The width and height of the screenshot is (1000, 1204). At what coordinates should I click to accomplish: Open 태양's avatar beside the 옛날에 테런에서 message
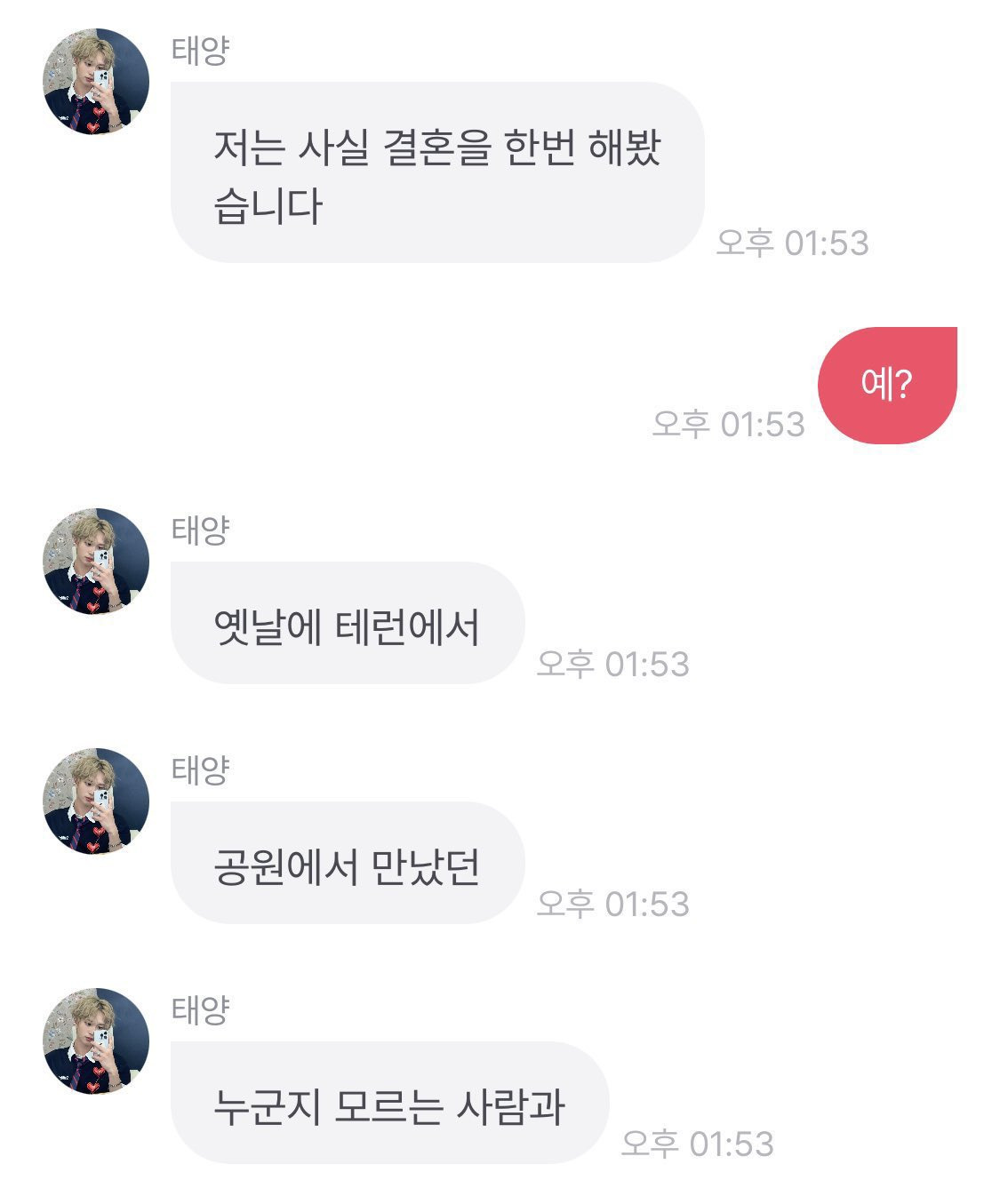tap(95, 562)
